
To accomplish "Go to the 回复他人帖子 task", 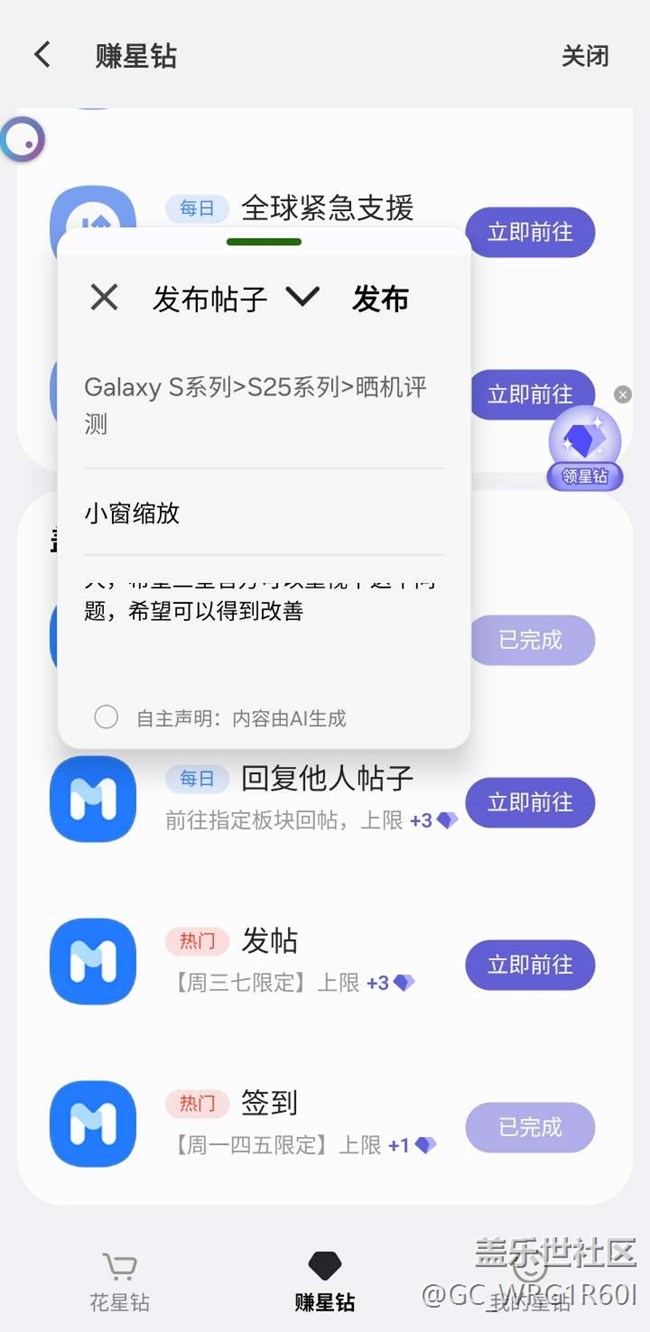I will point(530,802).
